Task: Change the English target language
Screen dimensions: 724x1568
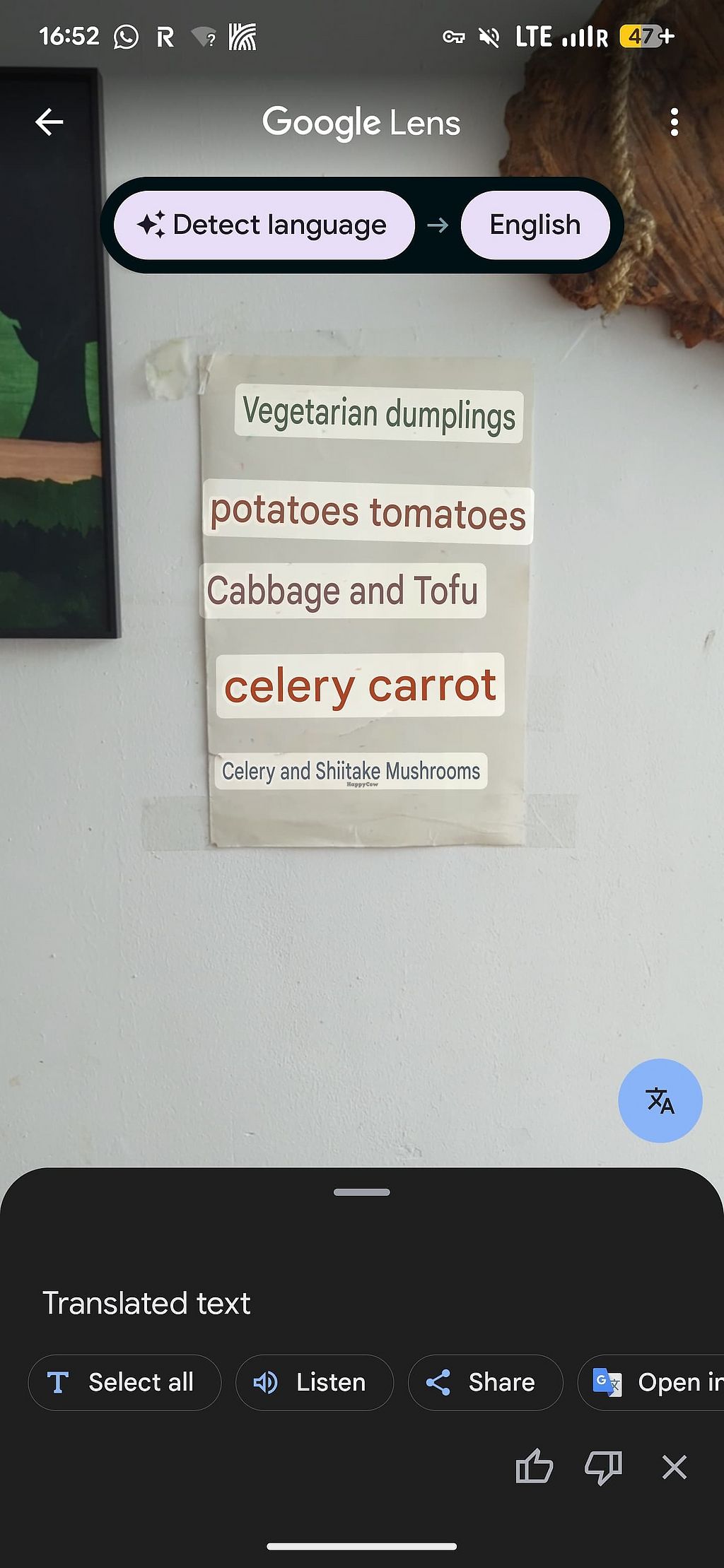Action: [535, 225]
